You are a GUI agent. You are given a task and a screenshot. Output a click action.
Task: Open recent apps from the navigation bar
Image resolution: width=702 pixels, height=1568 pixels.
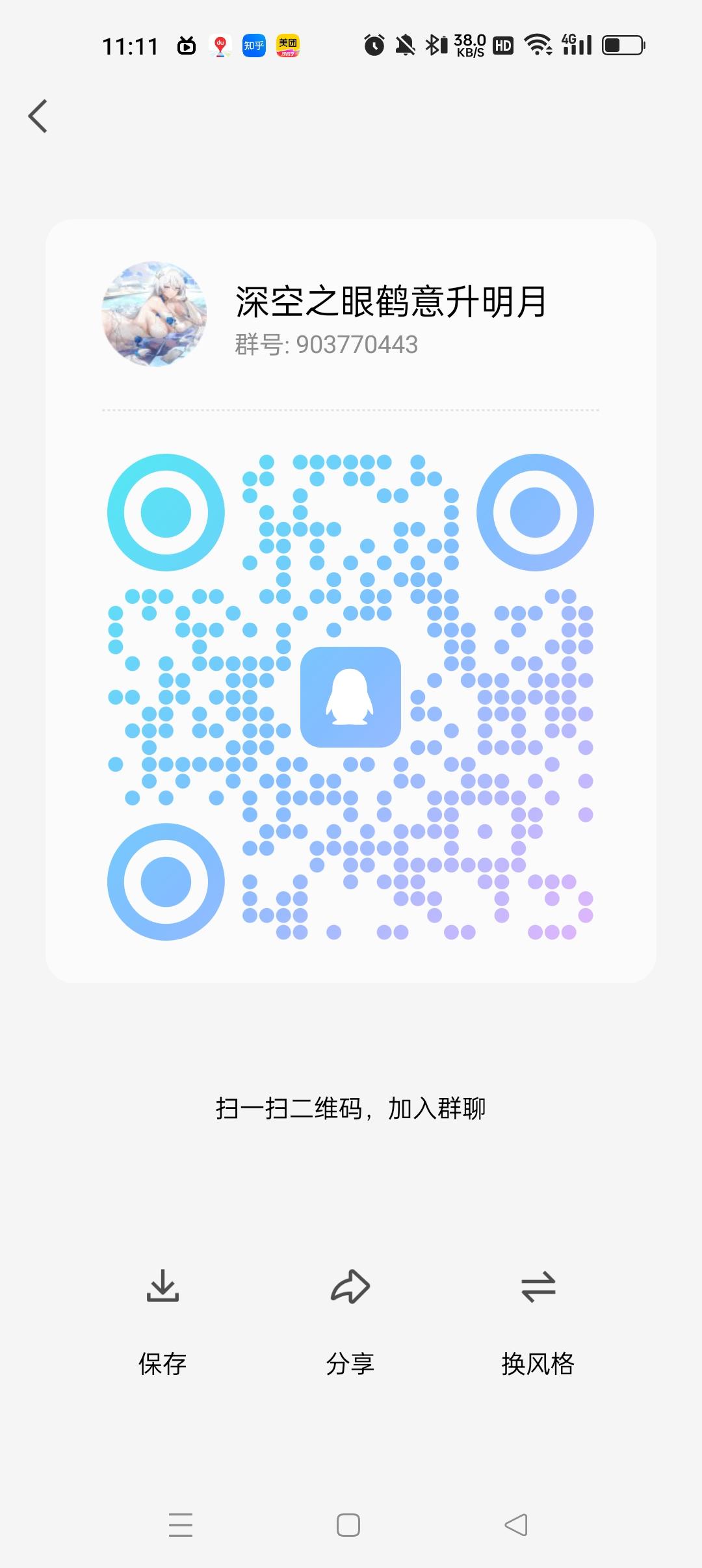[181, 1525]
